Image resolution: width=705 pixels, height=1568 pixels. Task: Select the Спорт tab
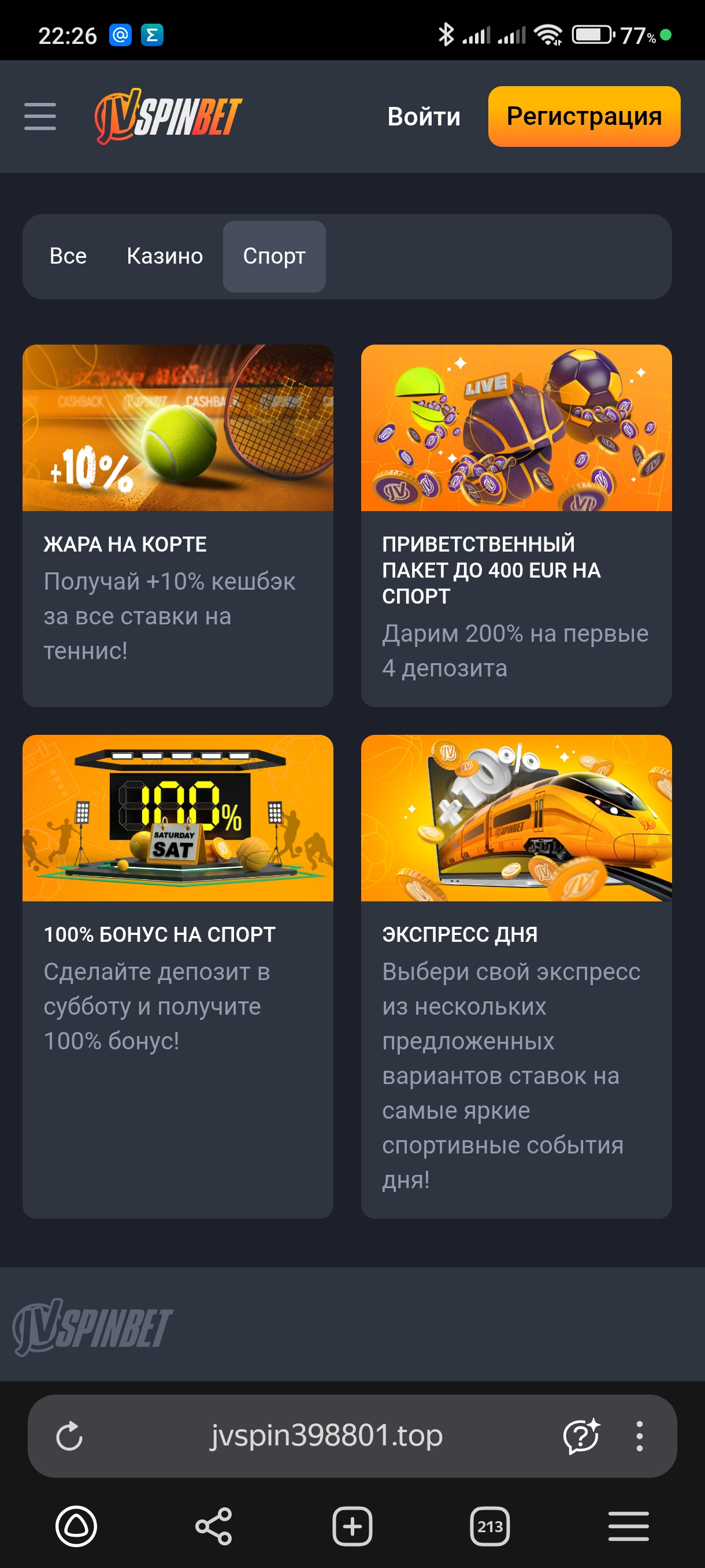(274, 256)
